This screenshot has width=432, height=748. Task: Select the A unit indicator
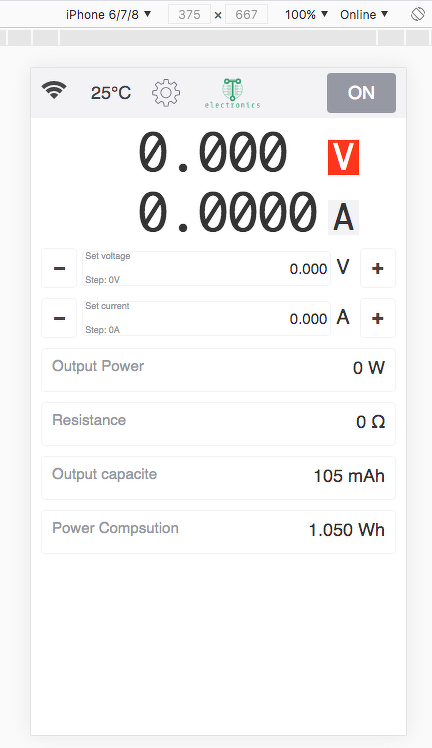pos(343,218)
